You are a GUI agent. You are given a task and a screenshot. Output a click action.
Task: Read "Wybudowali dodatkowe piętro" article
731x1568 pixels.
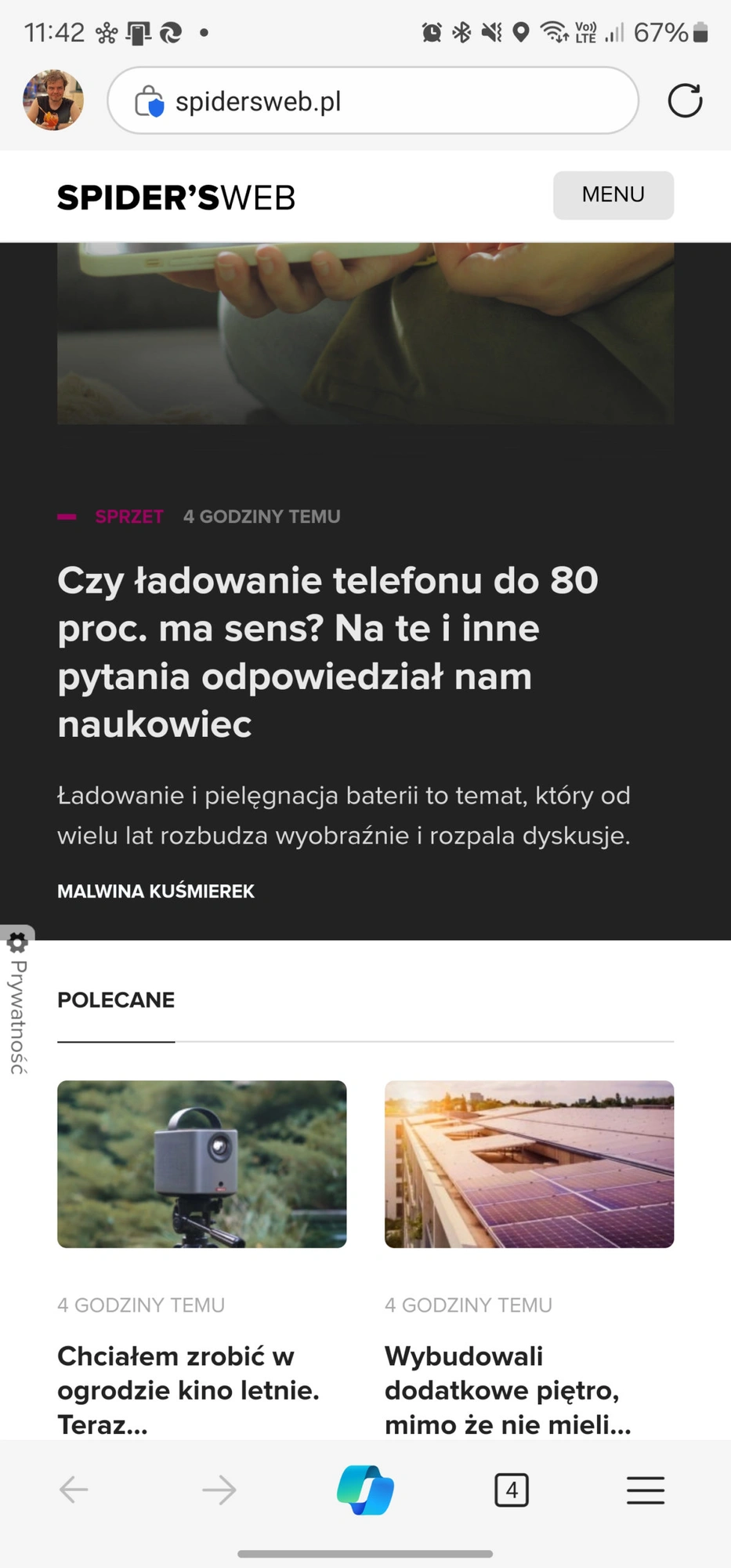point(508,1389)
